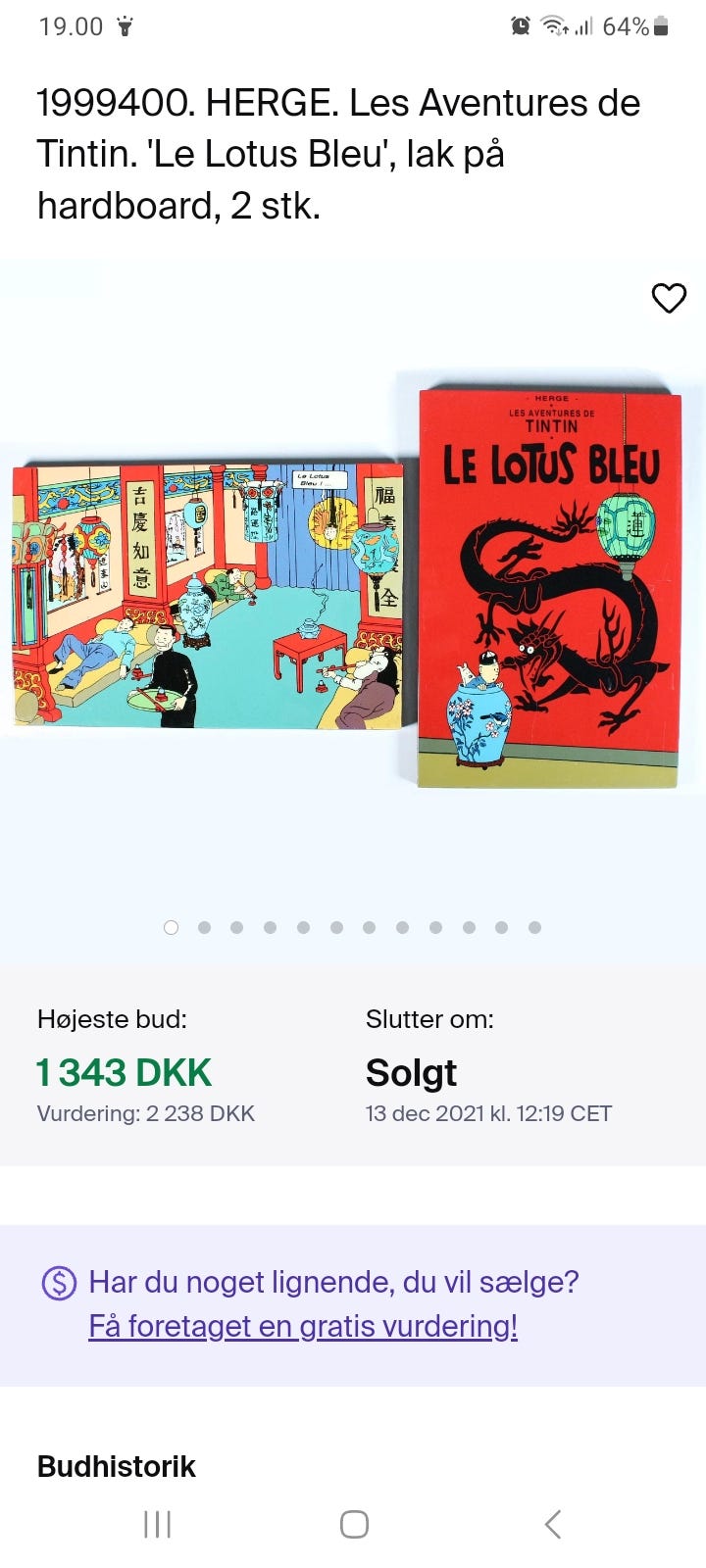The image size is (706, 1568).
Task: Tap the home navigation button
Action: coord(353,1524)
